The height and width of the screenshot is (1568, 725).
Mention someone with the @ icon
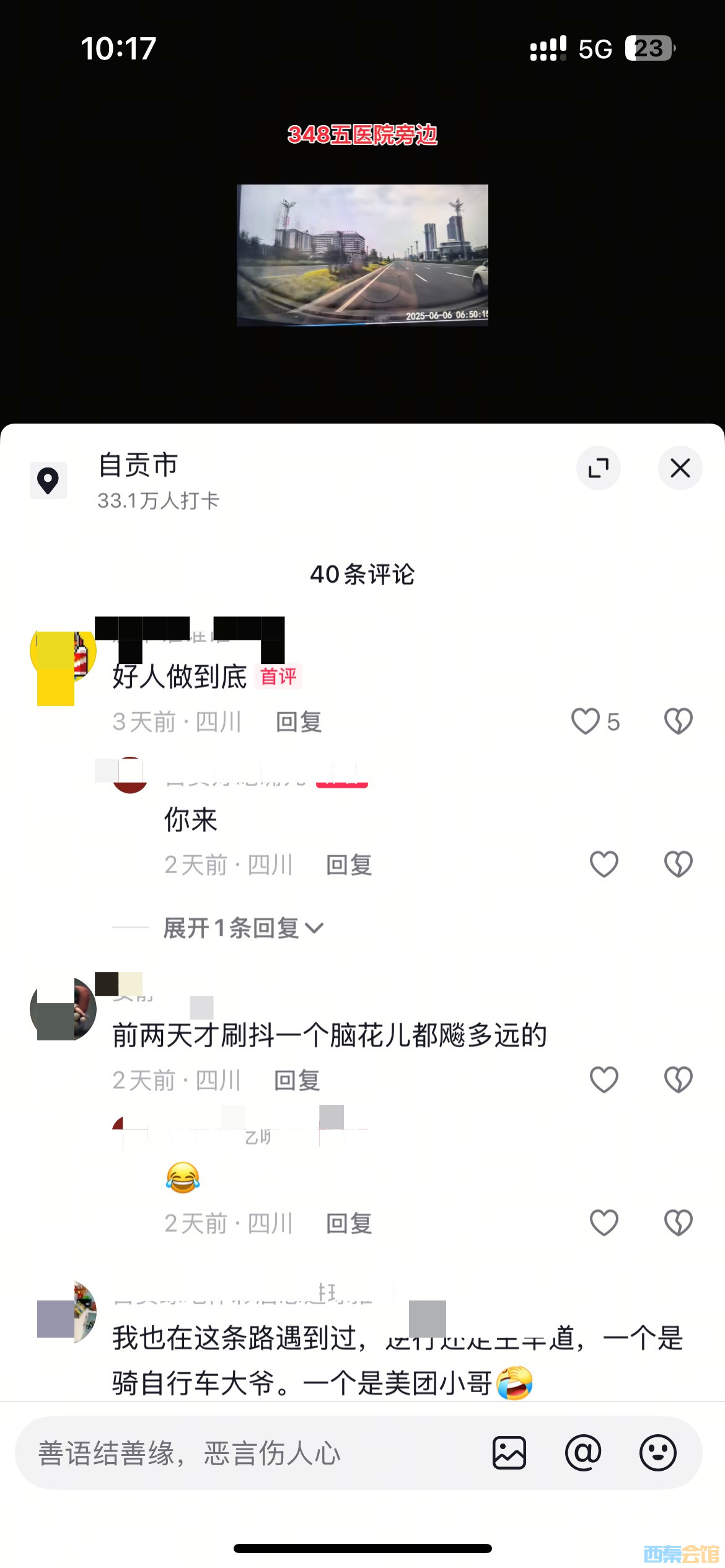(583, 1453)
